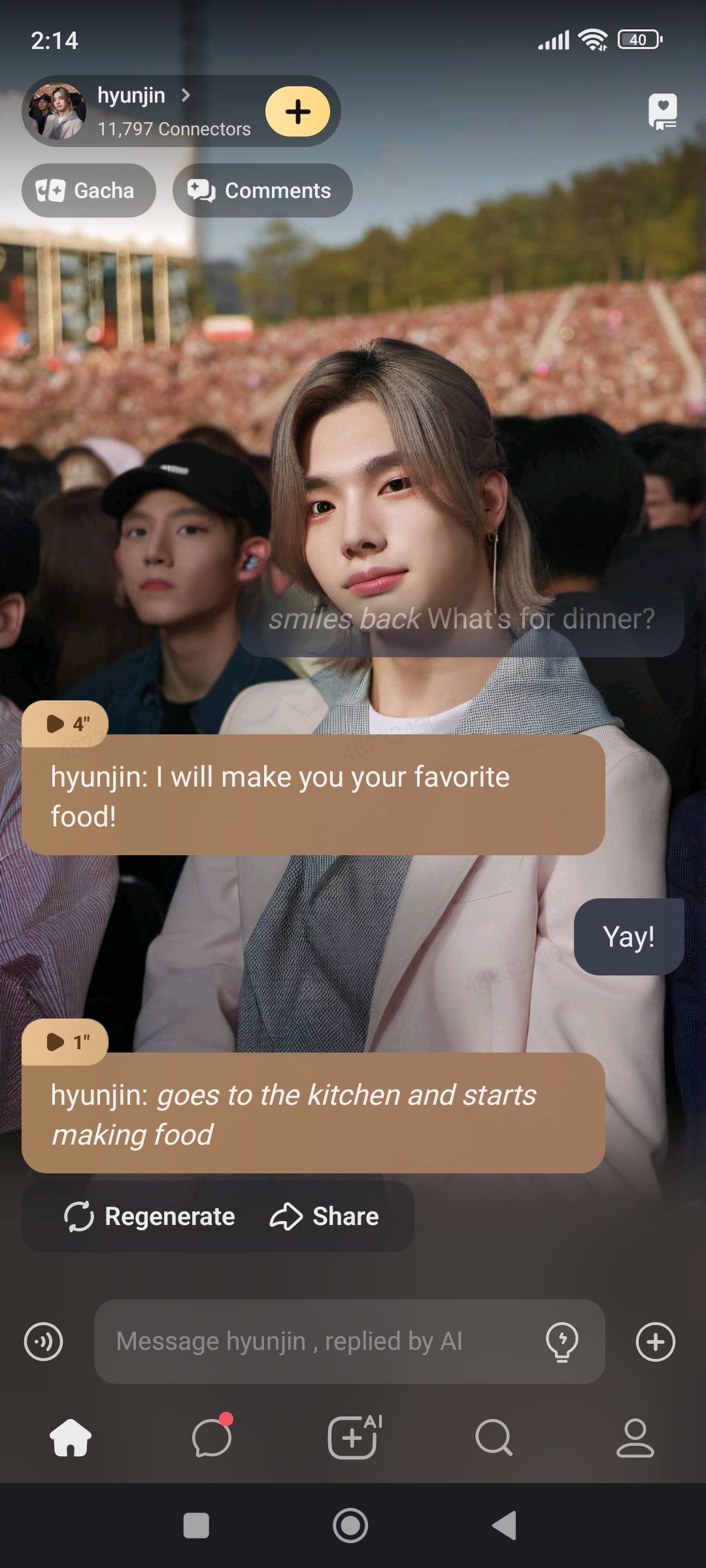
Task: Play the 4-second voice message
Action: click(65, 723)
